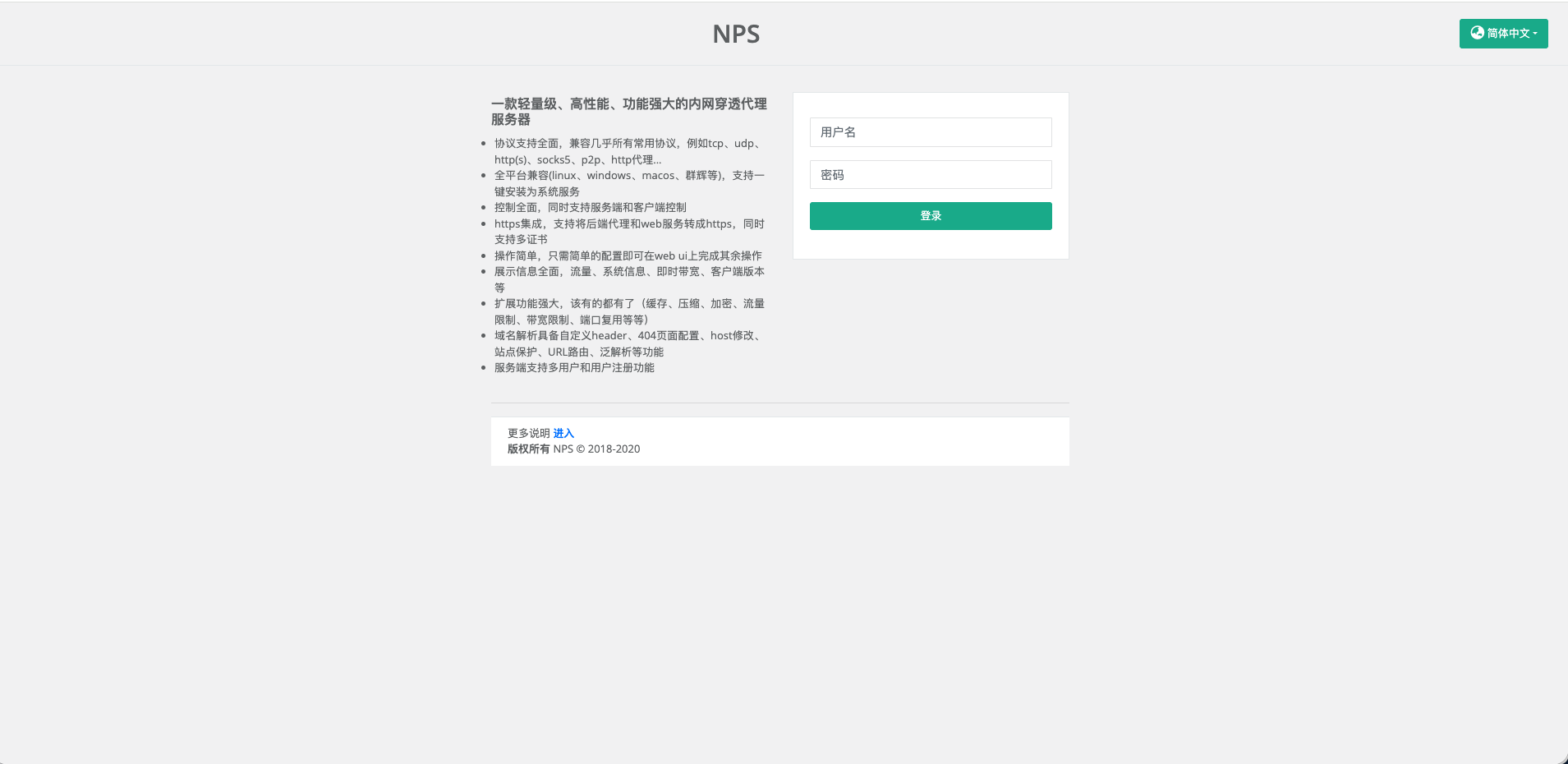Tap the green 登录 login button
Screen dimensions: 1568x764
[930, 216]
